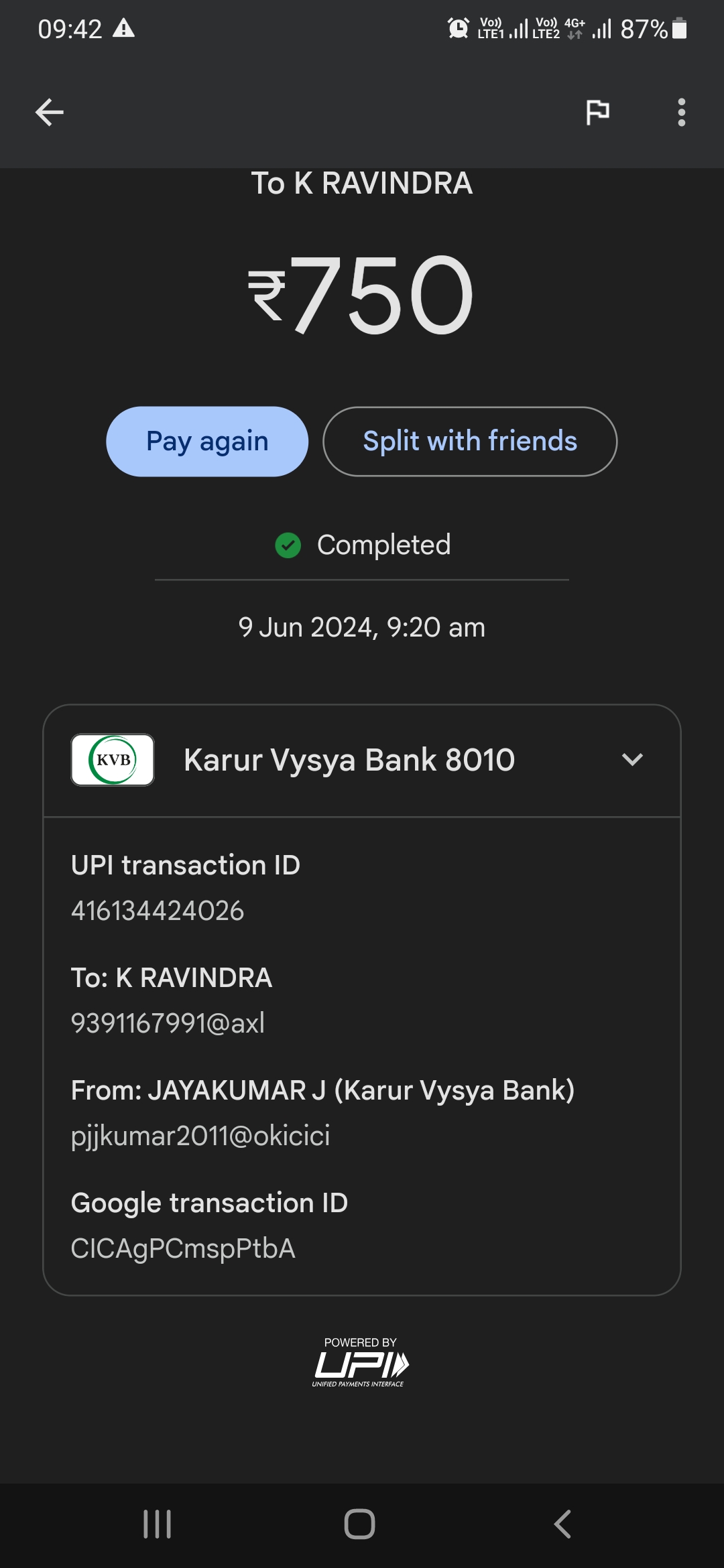Tap Pay again button
Screen dimensions: 724x1568
(207, 442)
